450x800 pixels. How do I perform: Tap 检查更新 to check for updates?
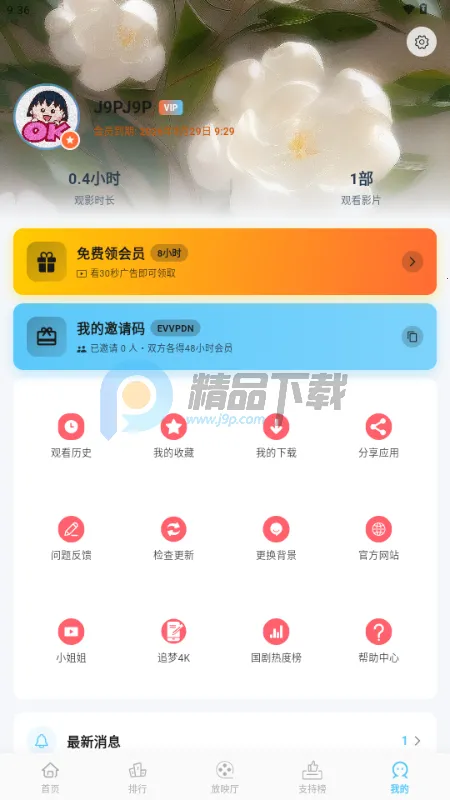[174, 539]
